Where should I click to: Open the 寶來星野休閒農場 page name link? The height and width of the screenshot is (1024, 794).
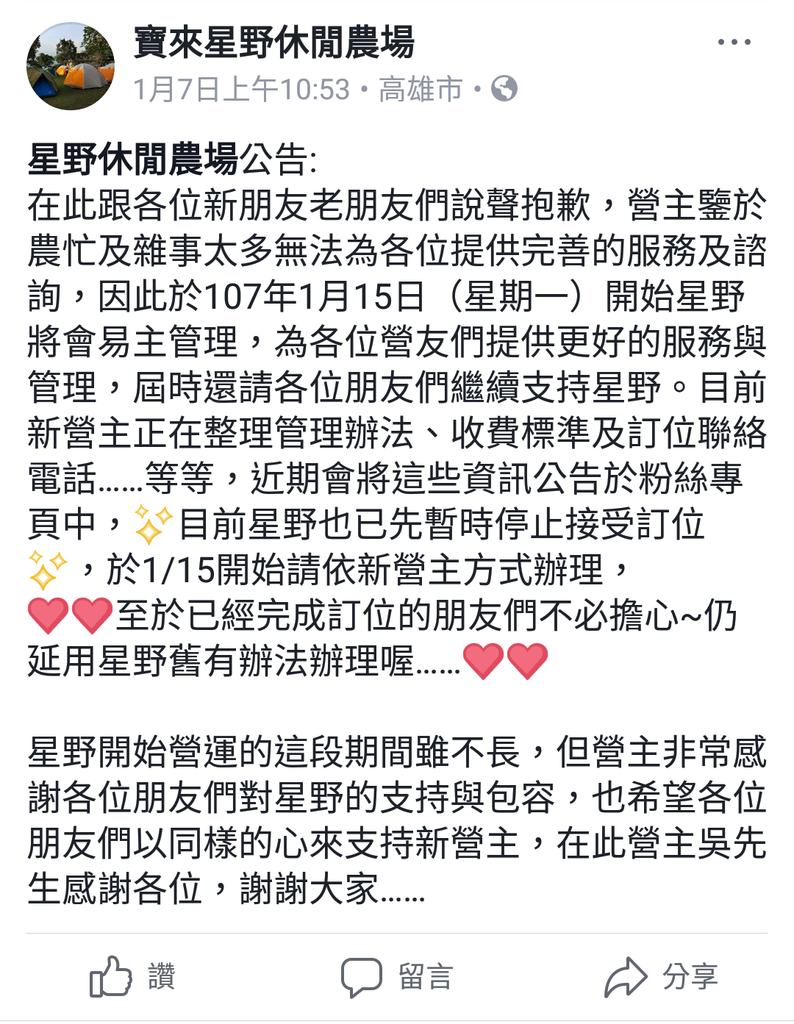[273, 43]
